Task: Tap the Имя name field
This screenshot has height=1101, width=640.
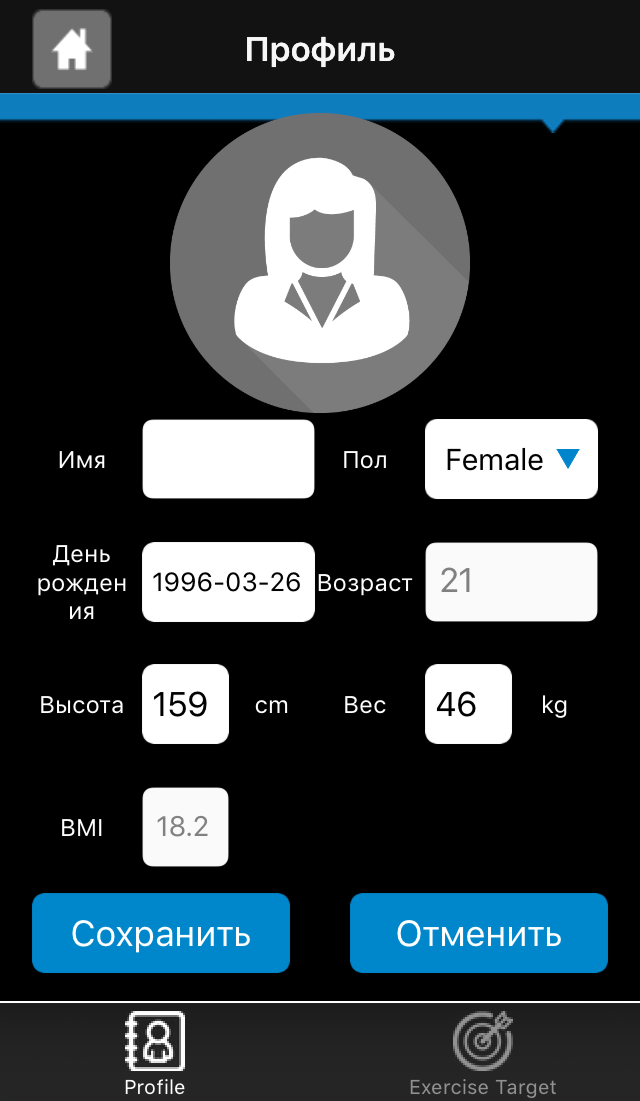Action: coord(228,459)
